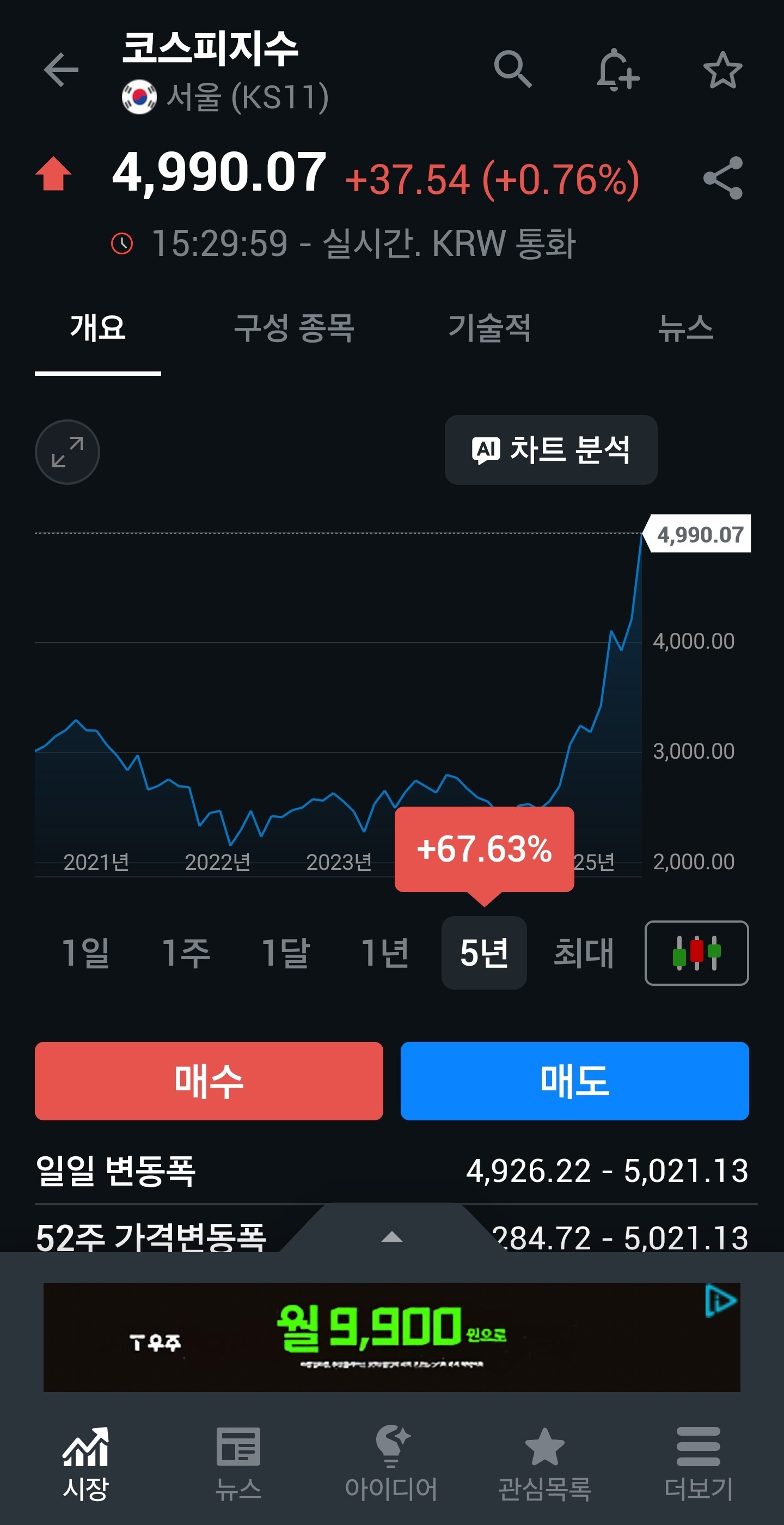
Task: Switch to the 구성 종목 tab
Action: click(x=294, y=328)
